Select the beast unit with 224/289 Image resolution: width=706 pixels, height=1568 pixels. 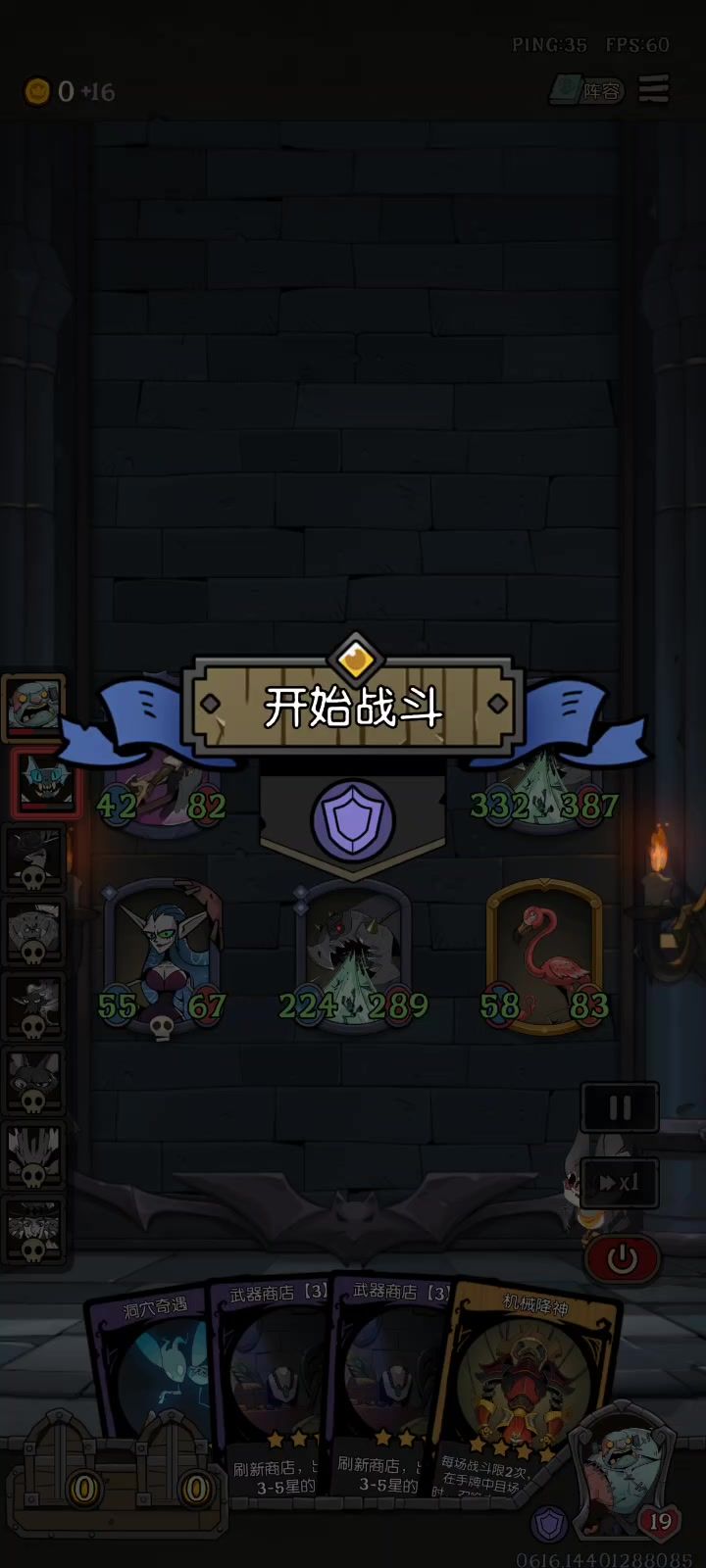(x=353, y=956)
